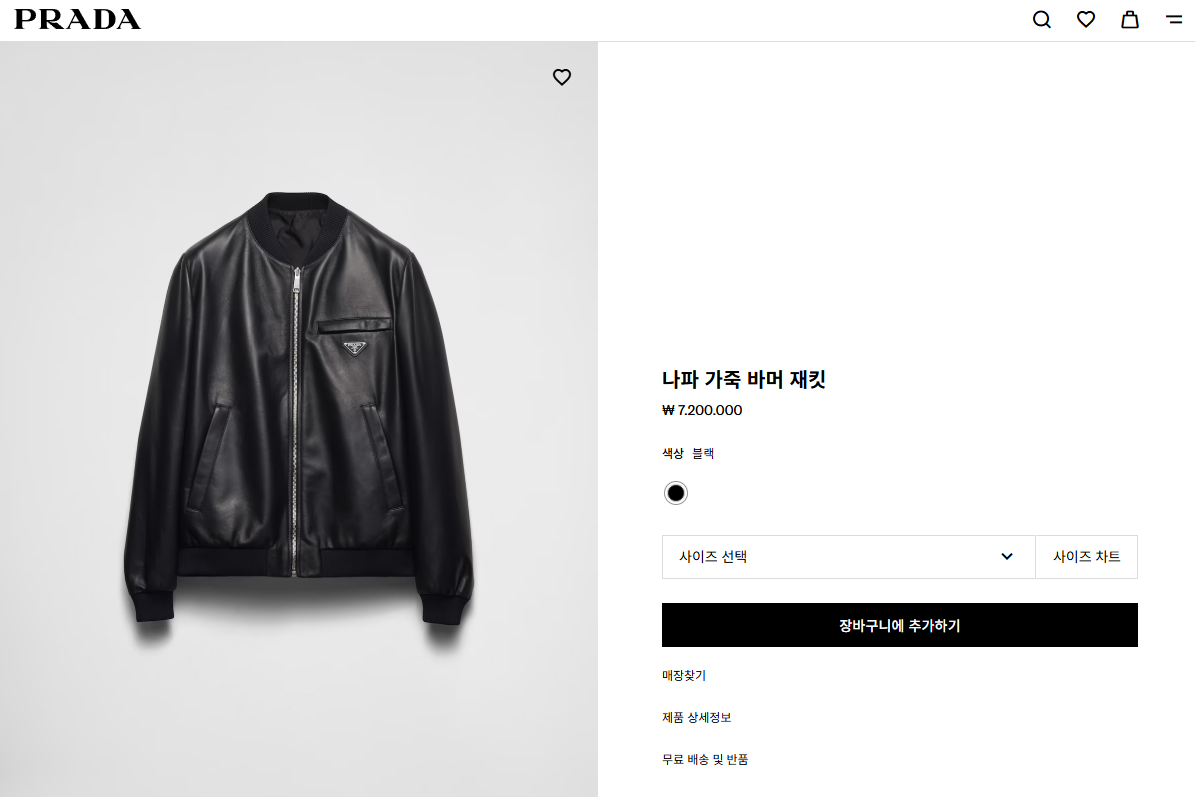The width and height of the screenshot is (1195, 799).
Task: Select the black color swatch
Action: click(x=676, y=493)
